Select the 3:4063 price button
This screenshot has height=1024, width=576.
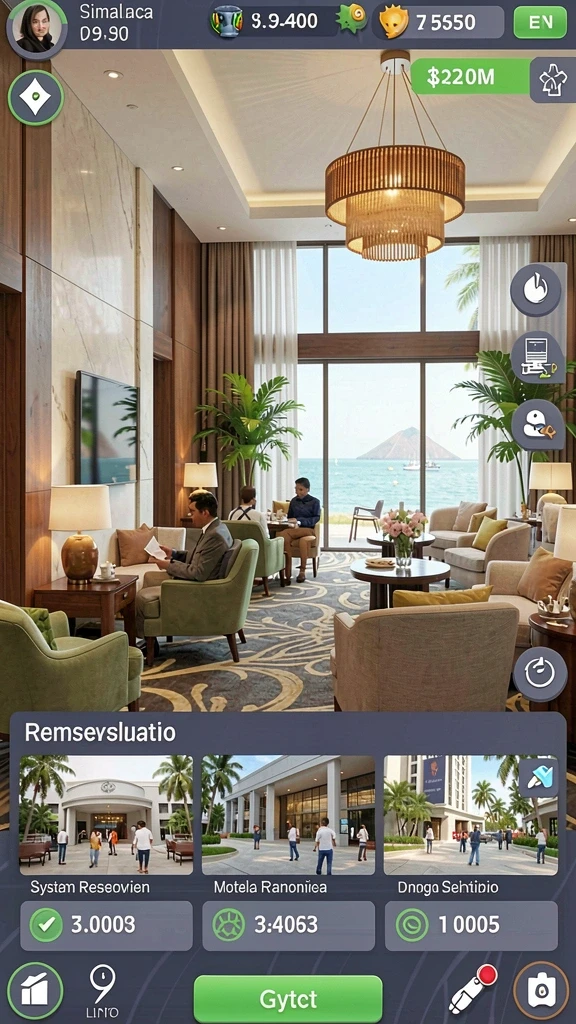tap(288, 925)
